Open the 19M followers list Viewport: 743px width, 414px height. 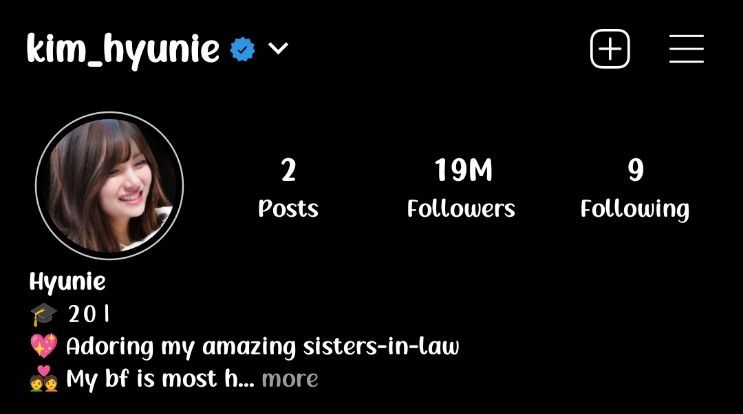click(461, 188)
